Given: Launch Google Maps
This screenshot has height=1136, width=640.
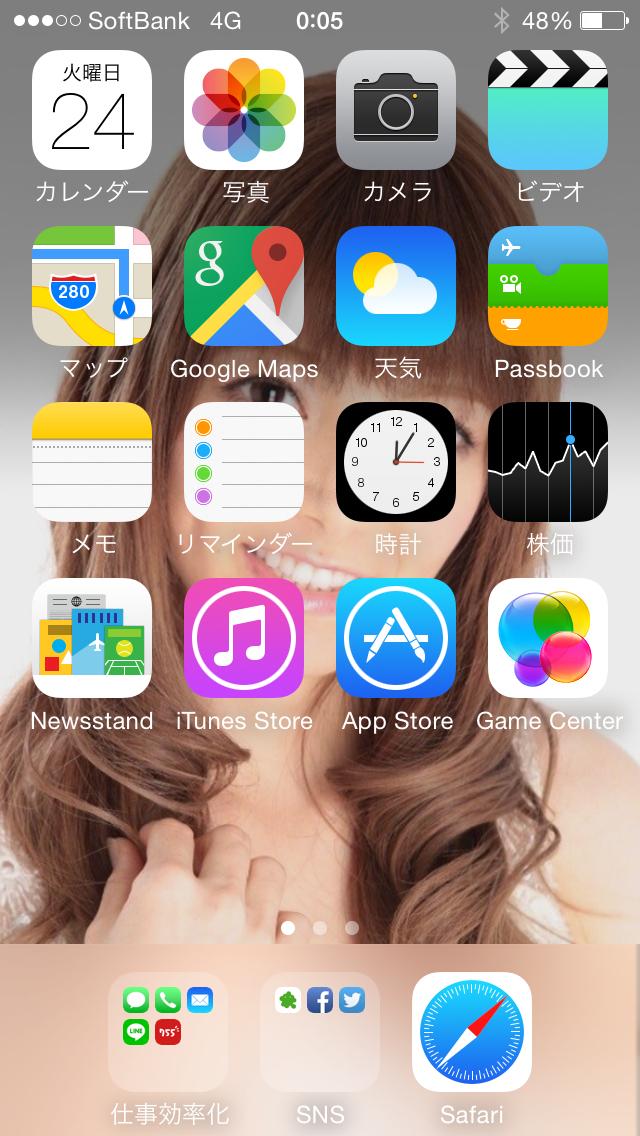Looking at the screenshot, I should [244, 286].
